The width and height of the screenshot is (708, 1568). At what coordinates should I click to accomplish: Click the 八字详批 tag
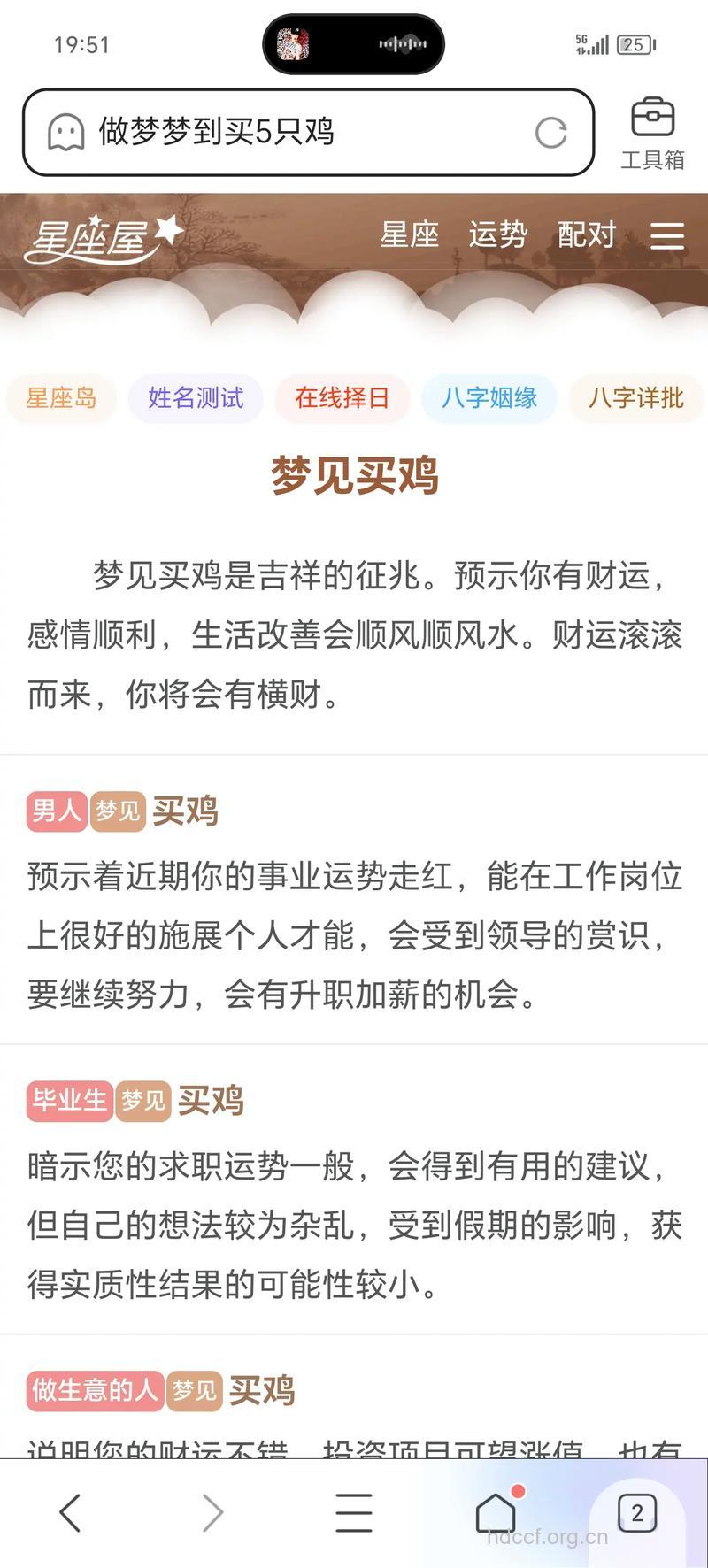pos(636,399)
